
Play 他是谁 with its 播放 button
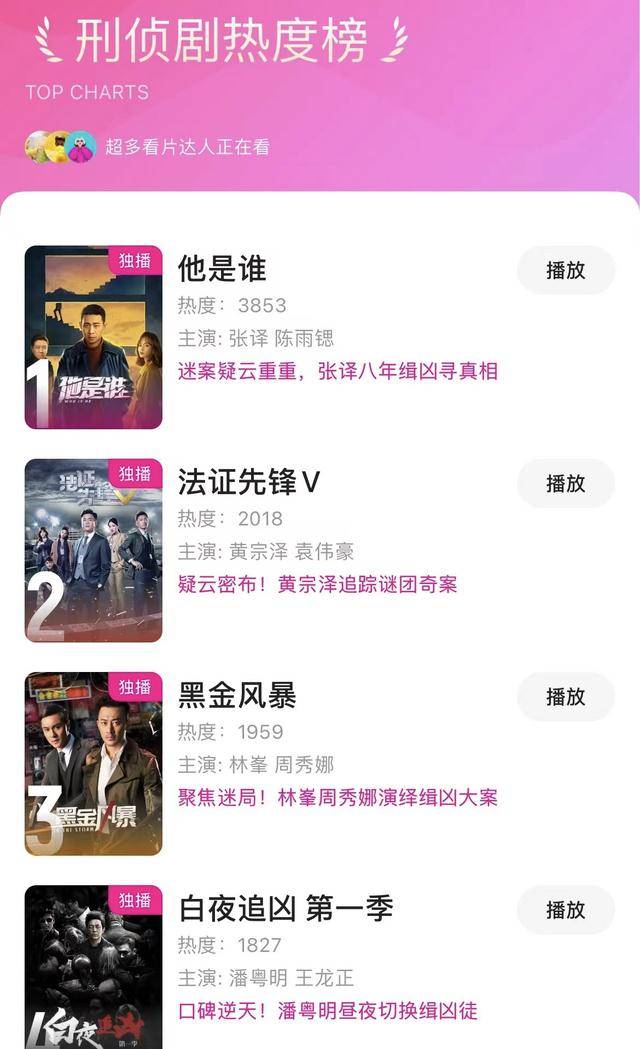click(565, 270)
